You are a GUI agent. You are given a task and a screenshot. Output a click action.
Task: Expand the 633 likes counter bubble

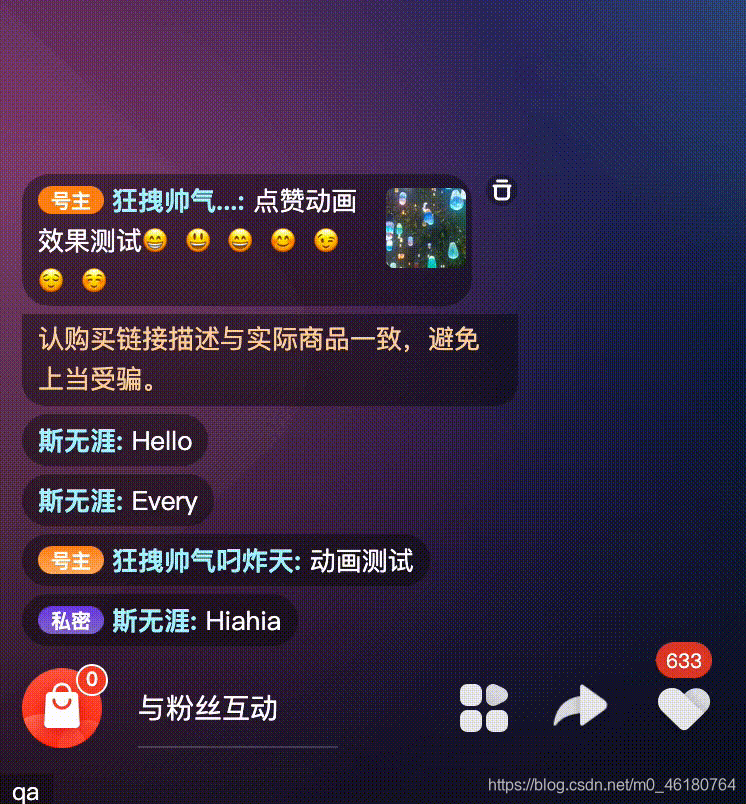(x=683, y=660)
